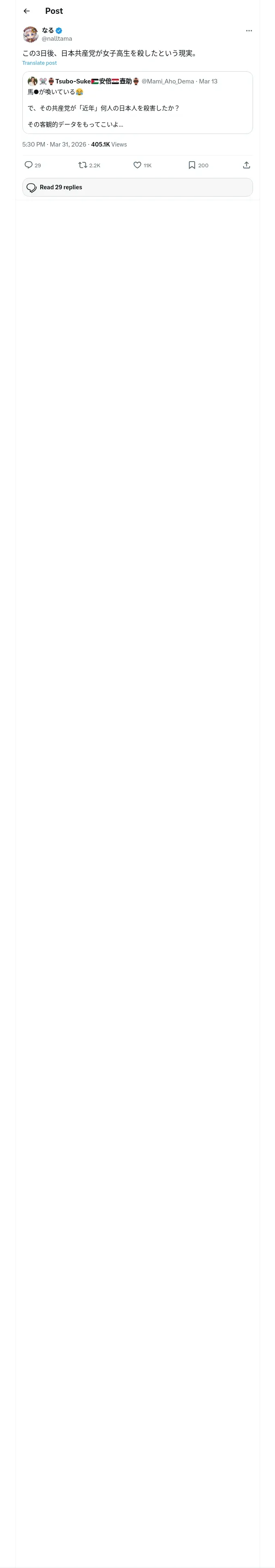Open the quoted post from @Mami_Aho_Dema
Viewport: 275px width, 1568px height.
137,102
